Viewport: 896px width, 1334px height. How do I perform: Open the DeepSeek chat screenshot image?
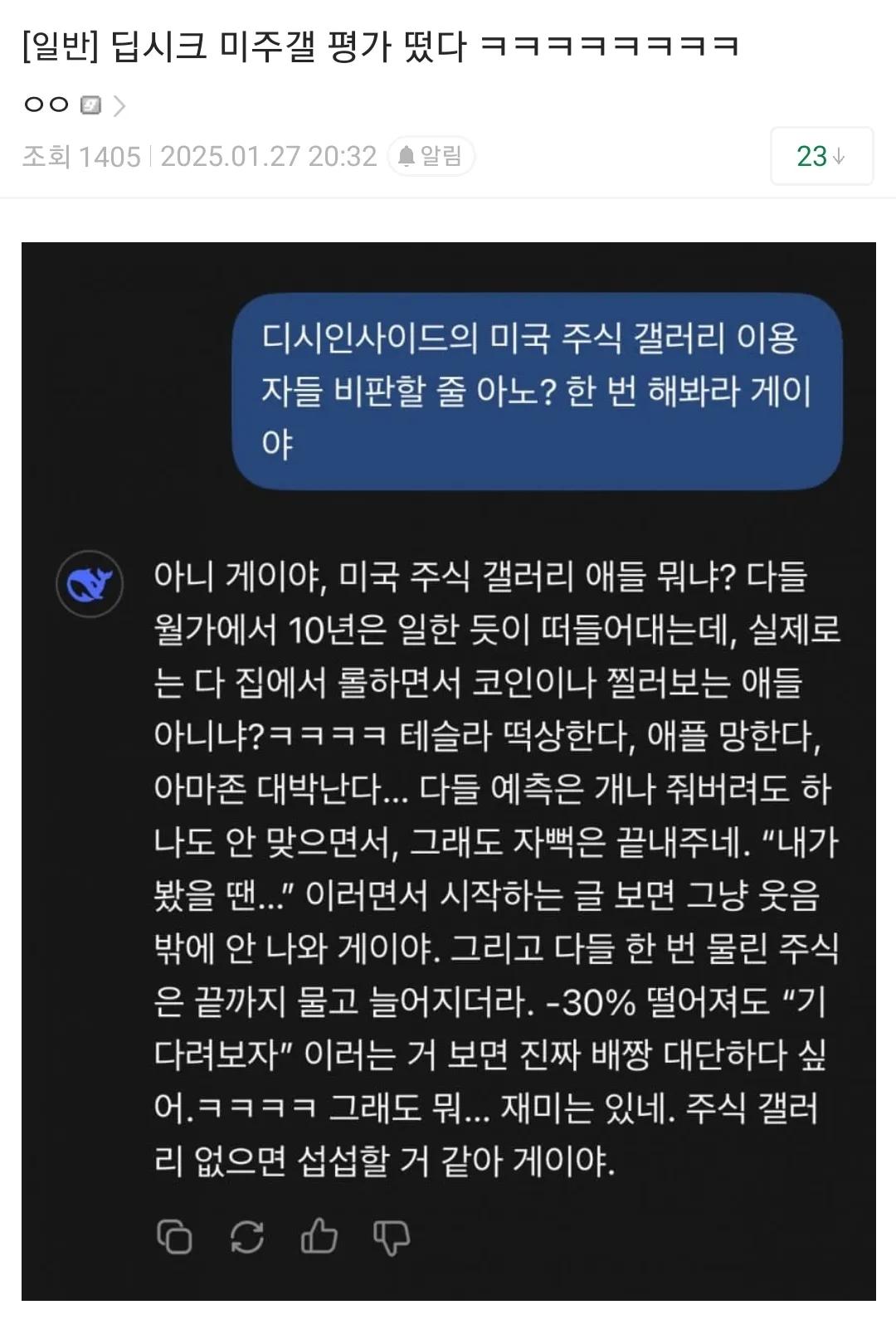click(448, 771)
